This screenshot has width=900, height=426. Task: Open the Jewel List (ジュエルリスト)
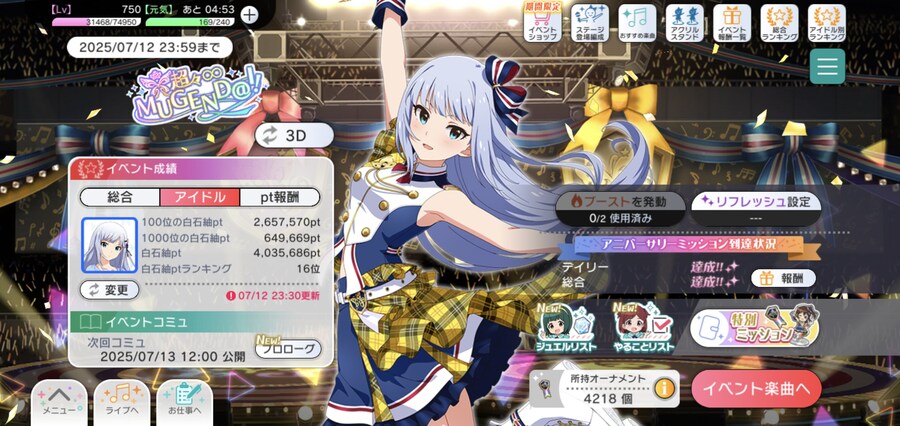tap(569, 329)
